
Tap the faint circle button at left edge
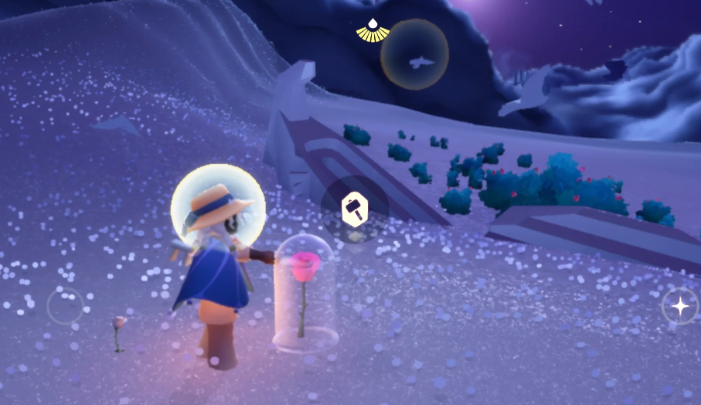point(66,305)
